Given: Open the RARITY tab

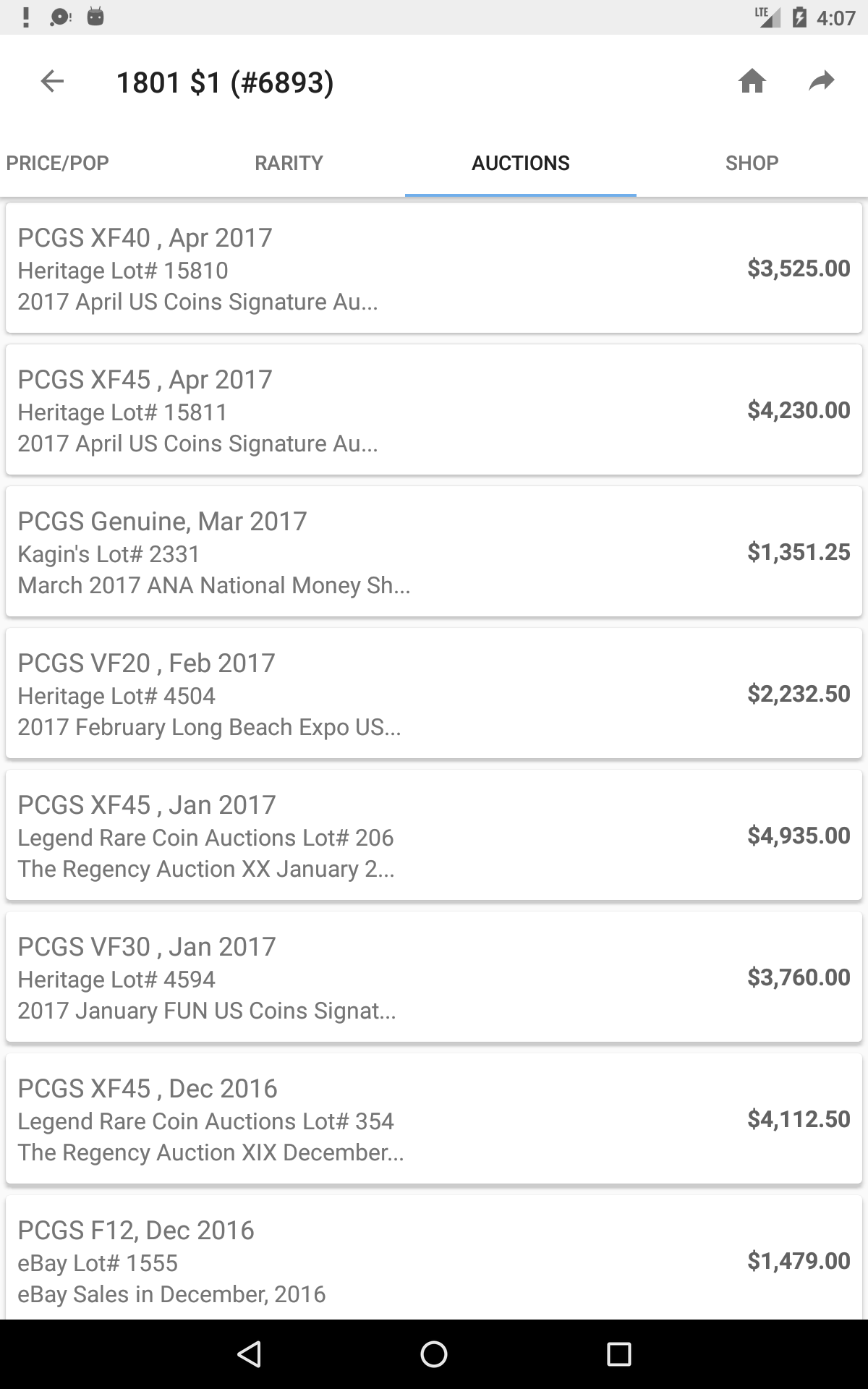Looking at the screenshot, I should coord(289,163).
